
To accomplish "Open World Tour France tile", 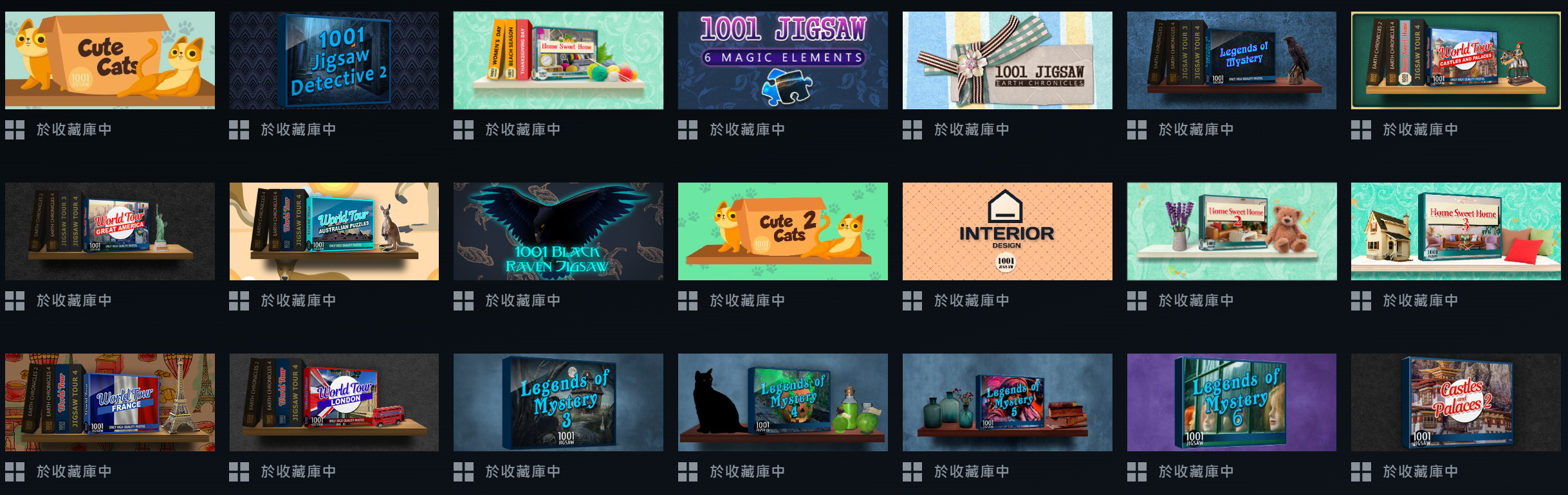I will point(109,402).
